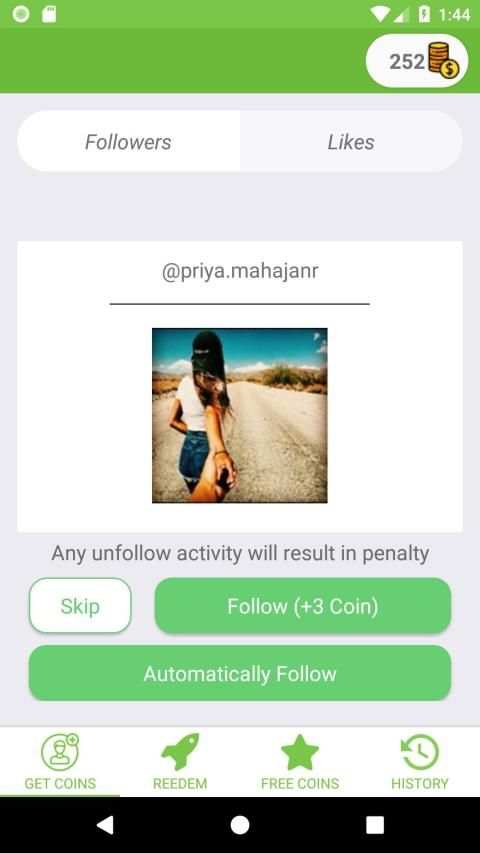Switch to the Likes tab

pyautogui.click(x=351, y=142)
